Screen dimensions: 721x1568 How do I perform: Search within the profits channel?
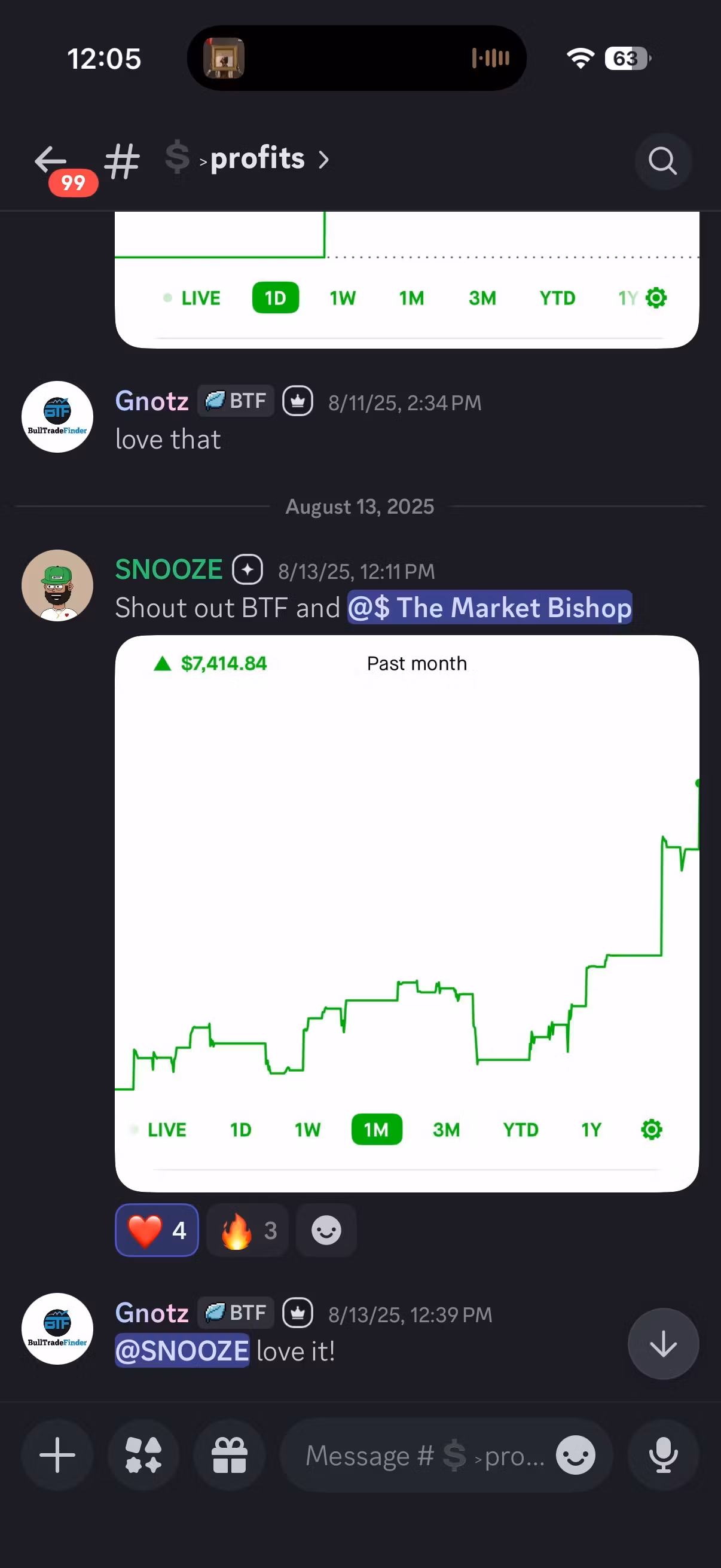coord(662,161)
